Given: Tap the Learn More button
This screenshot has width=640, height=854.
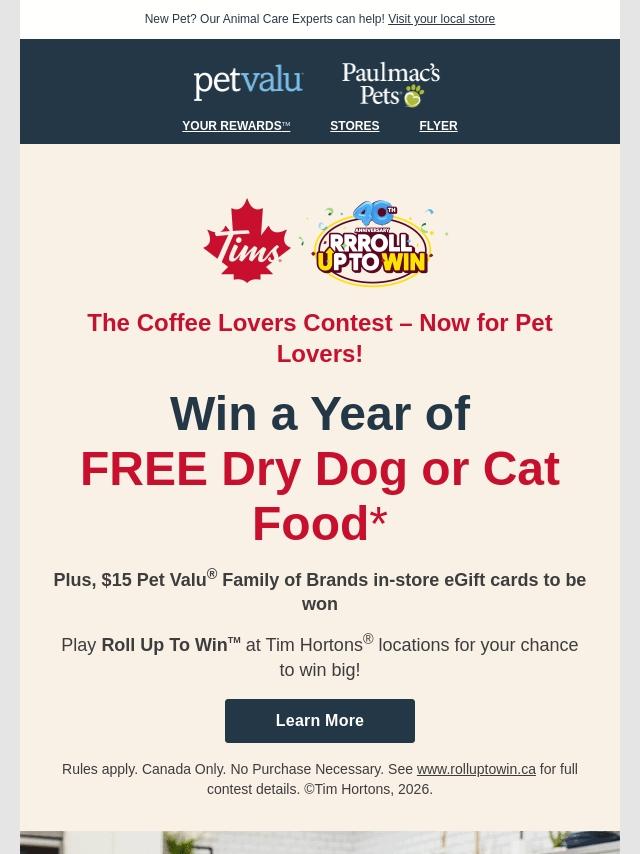Looking at the screenshot, I should 320,720.
